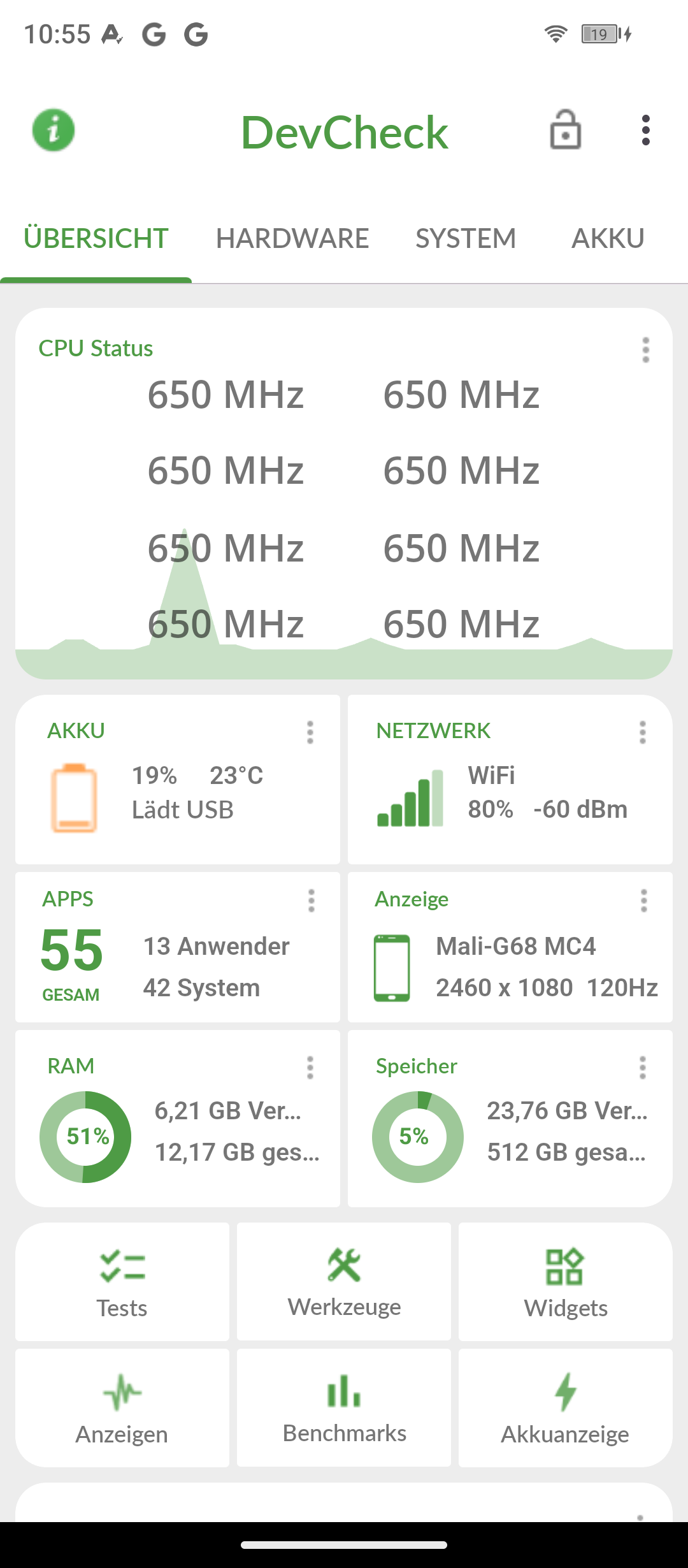Open the Anzeigen monitors button
The image size is (688, 1568).
[122, 1408]
